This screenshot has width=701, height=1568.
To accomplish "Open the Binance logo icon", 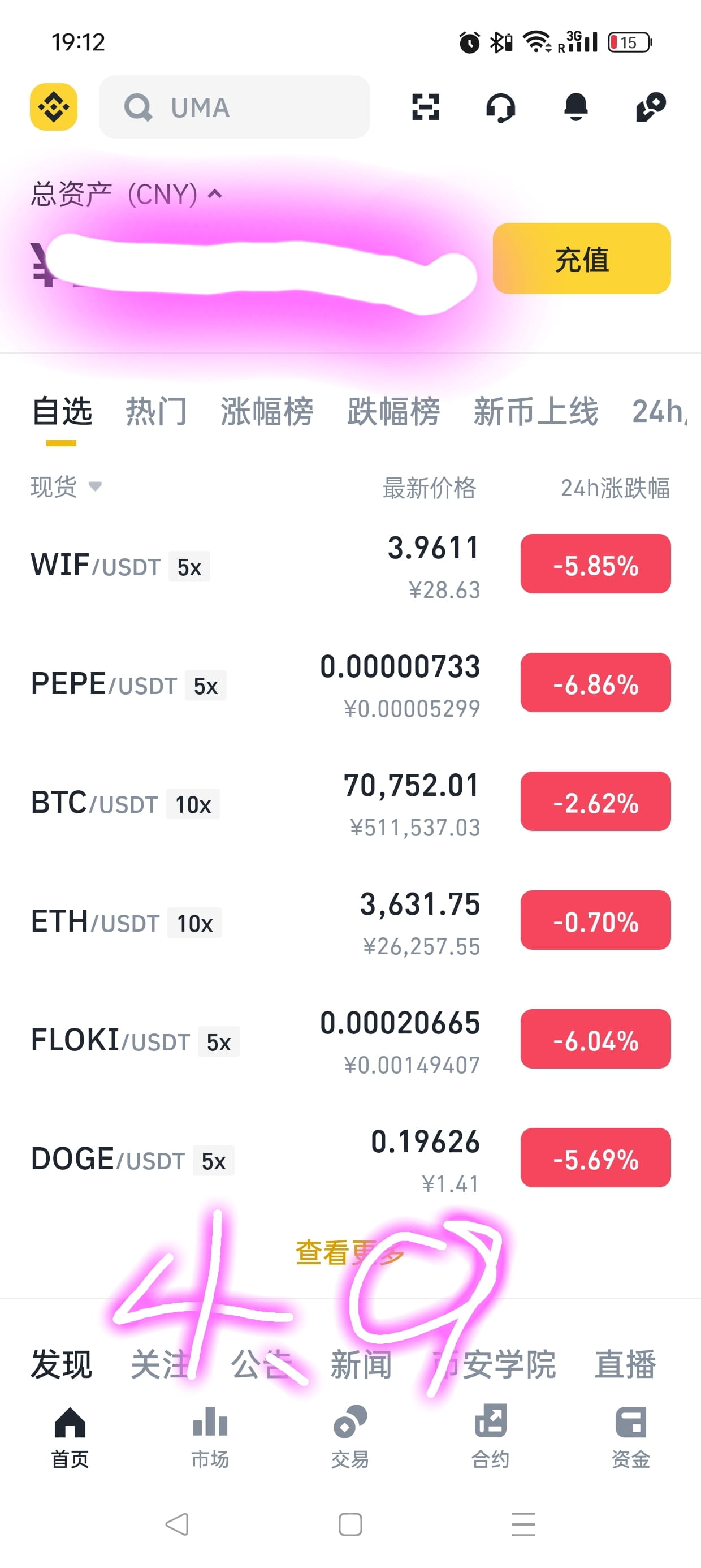I will pos(54,107).
